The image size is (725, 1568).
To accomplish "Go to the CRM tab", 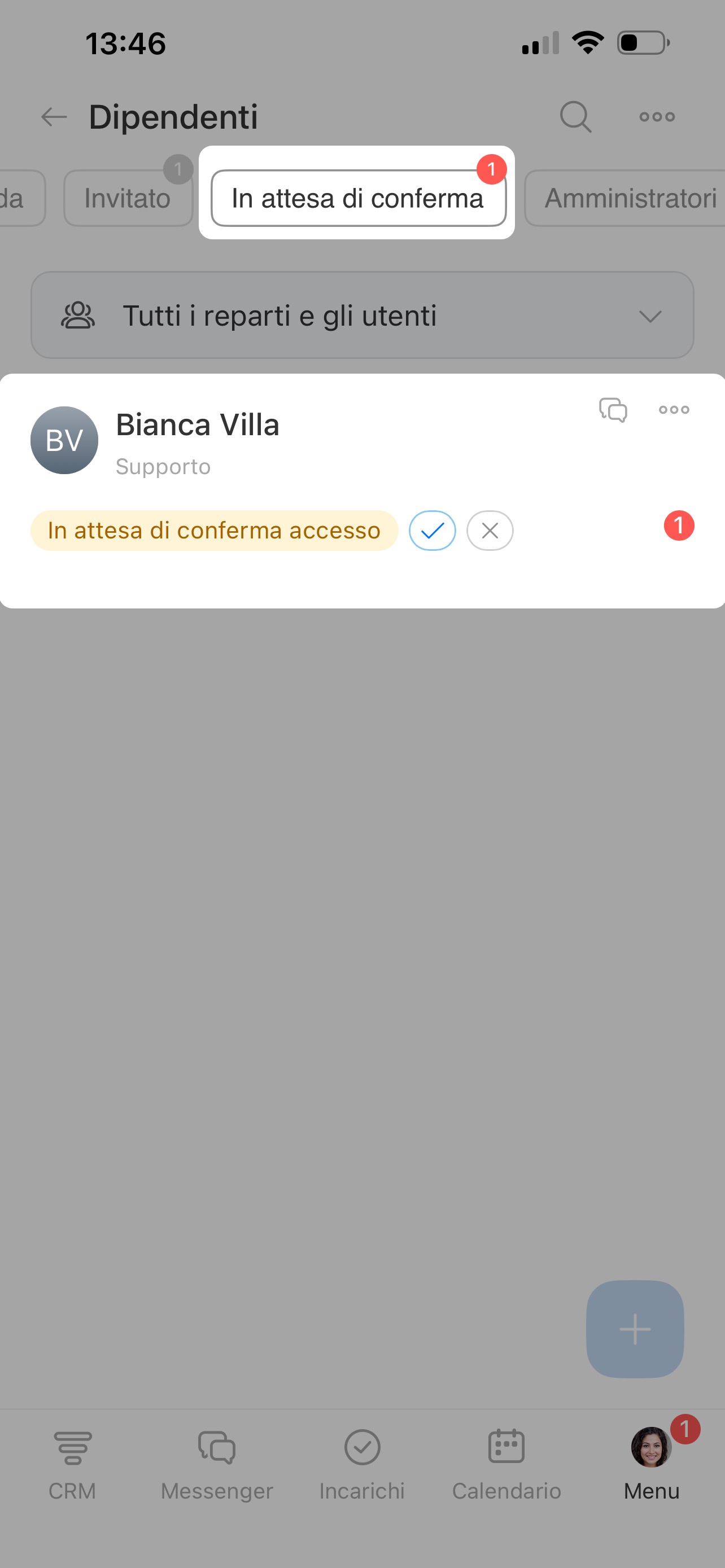I will click(72, 1464).
